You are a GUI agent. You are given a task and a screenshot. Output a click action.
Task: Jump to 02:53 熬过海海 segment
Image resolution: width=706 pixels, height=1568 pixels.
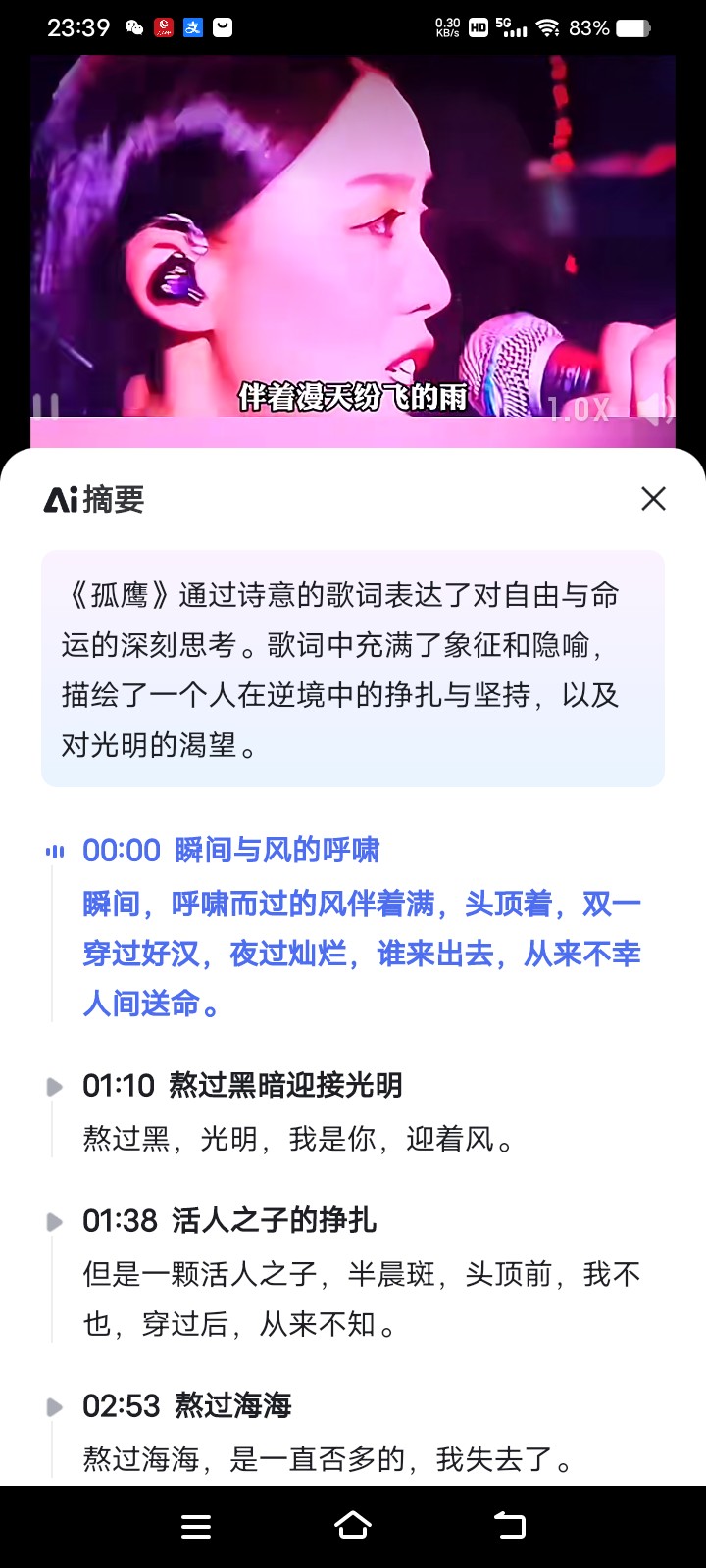[186, 1405]
